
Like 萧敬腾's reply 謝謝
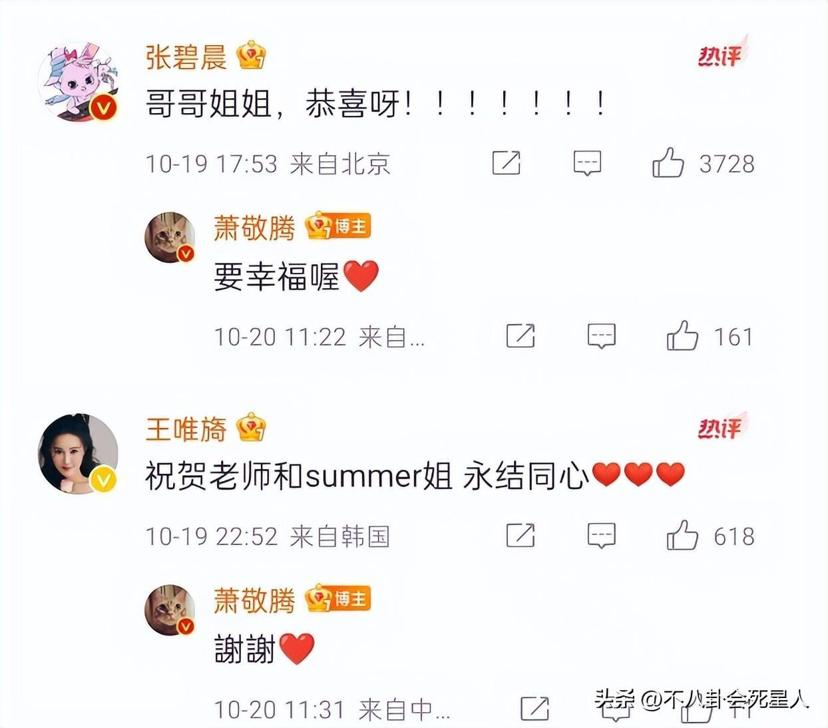[x=682, y=708]
